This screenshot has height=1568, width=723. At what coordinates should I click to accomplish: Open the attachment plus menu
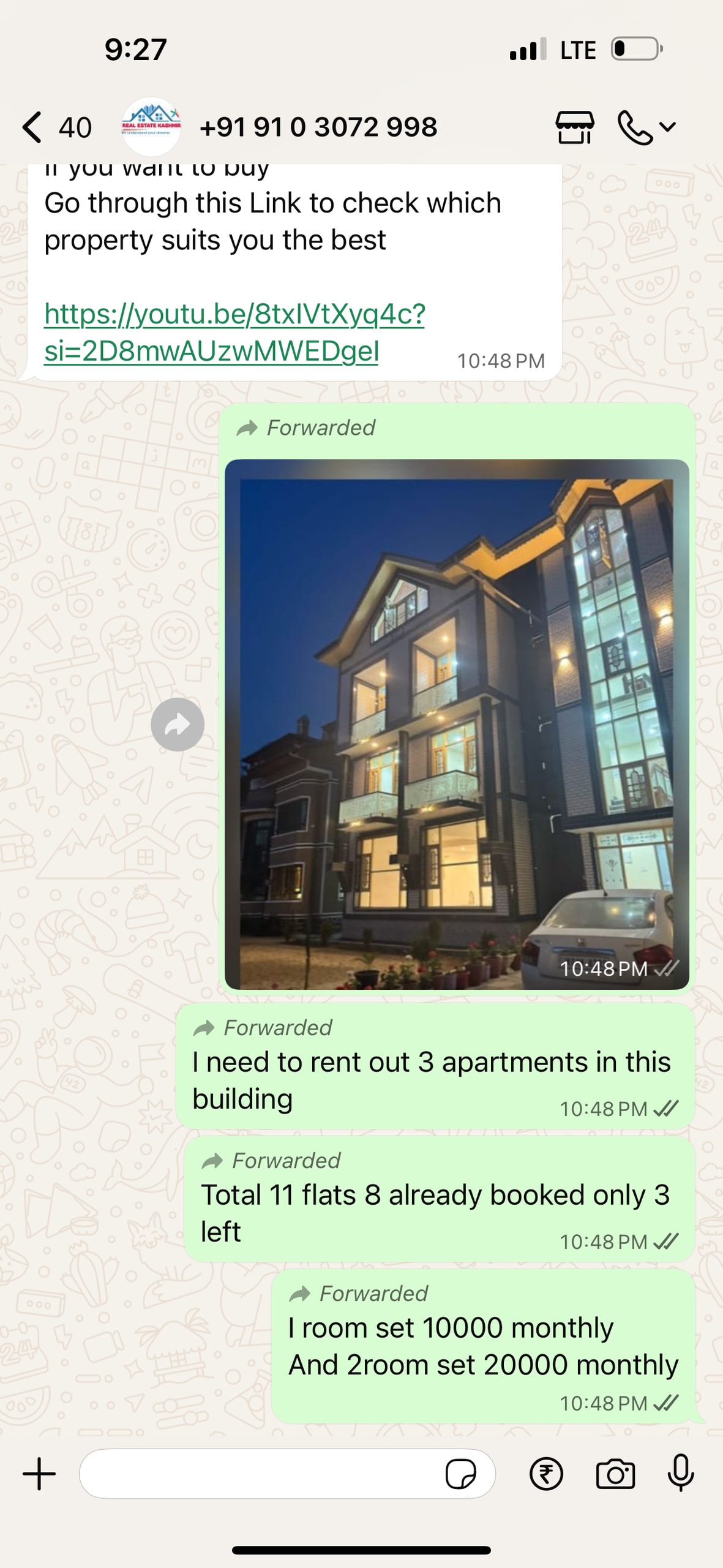(40, 1474)
